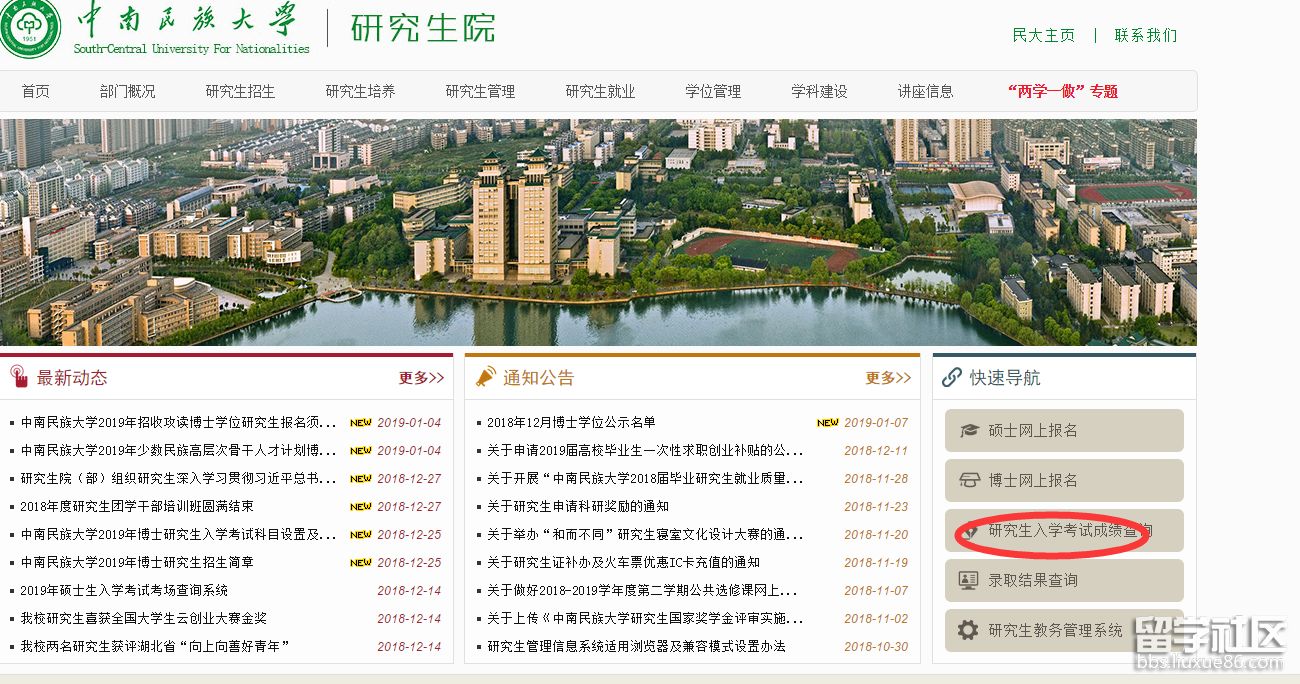Open the "两学一做"专题 link
Image resolution: width=1300 pixels, height=684 pixels.
(1062, 91)
